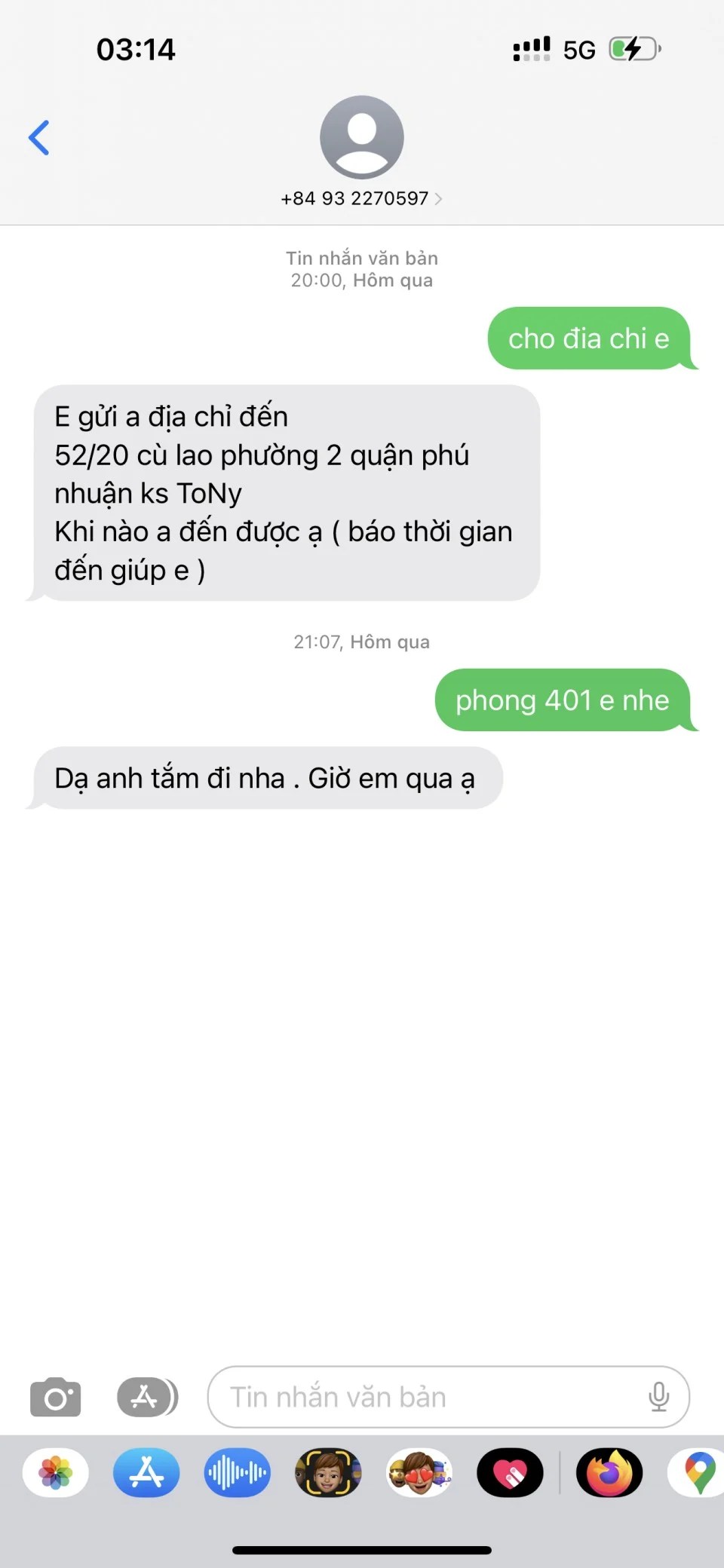Start voice dictation with the microphone

[658, 1397]
